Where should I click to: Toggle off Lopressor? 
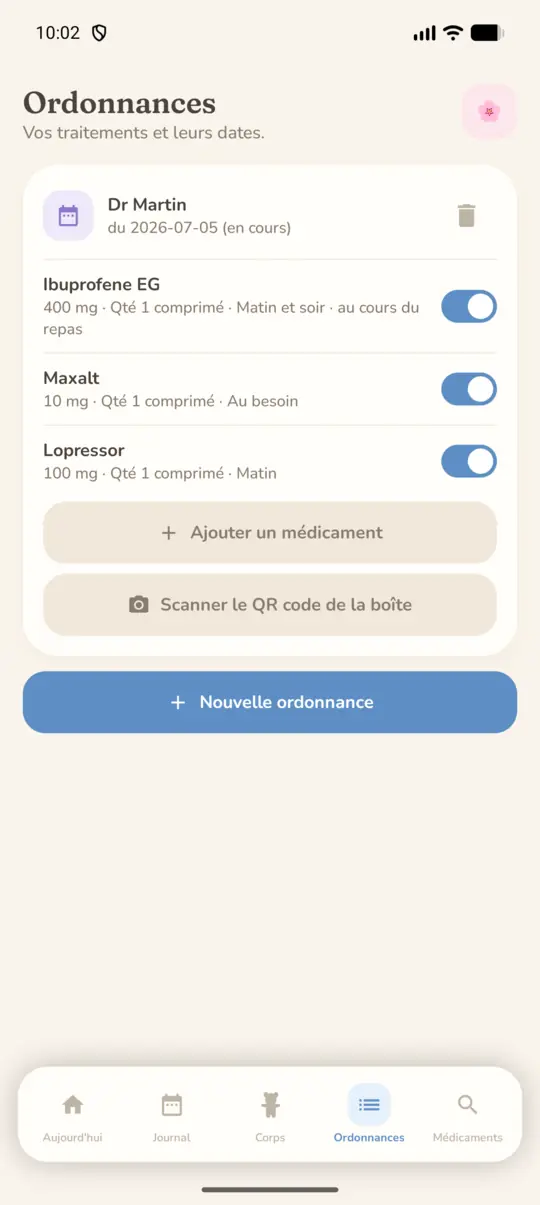(469, 461)
